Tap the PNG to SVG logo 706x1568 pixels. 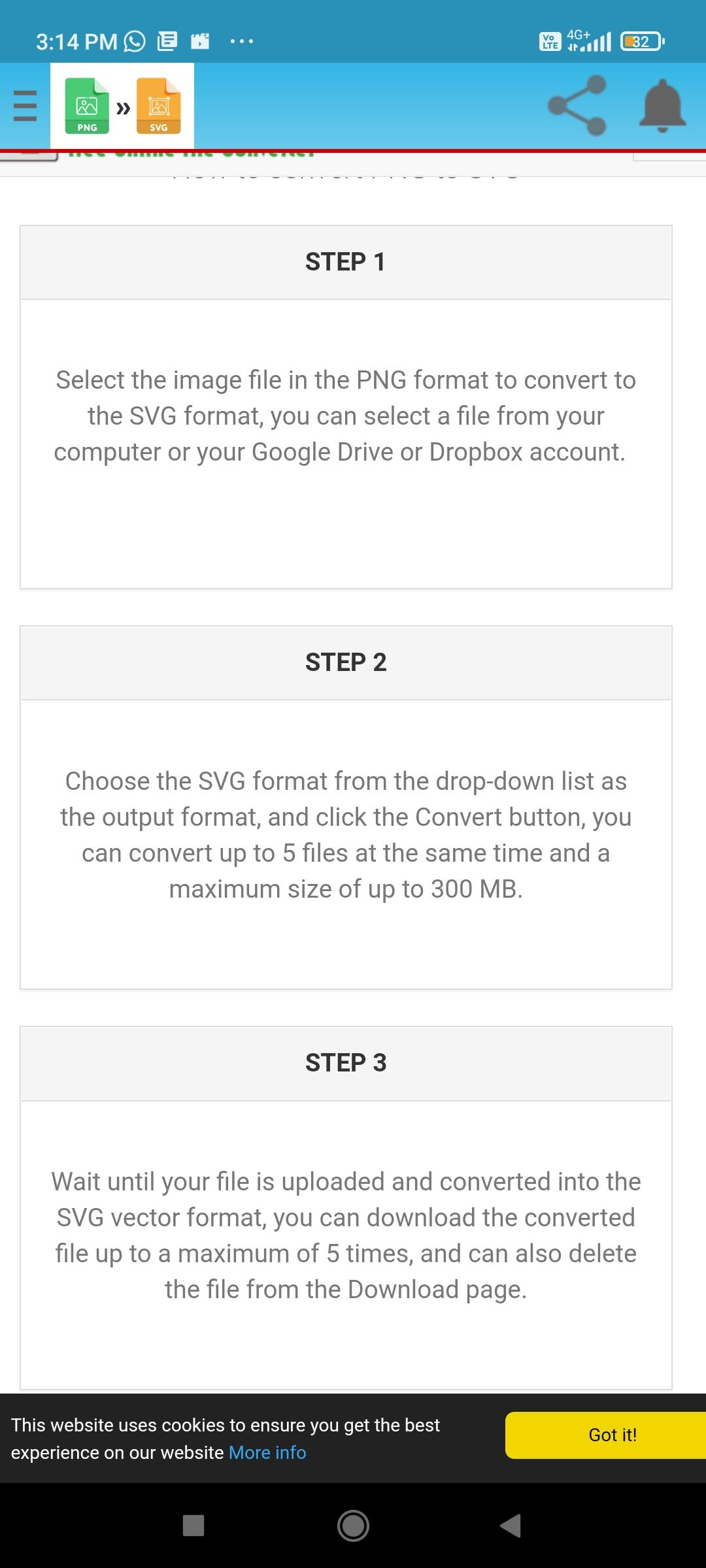coord(122,106)
